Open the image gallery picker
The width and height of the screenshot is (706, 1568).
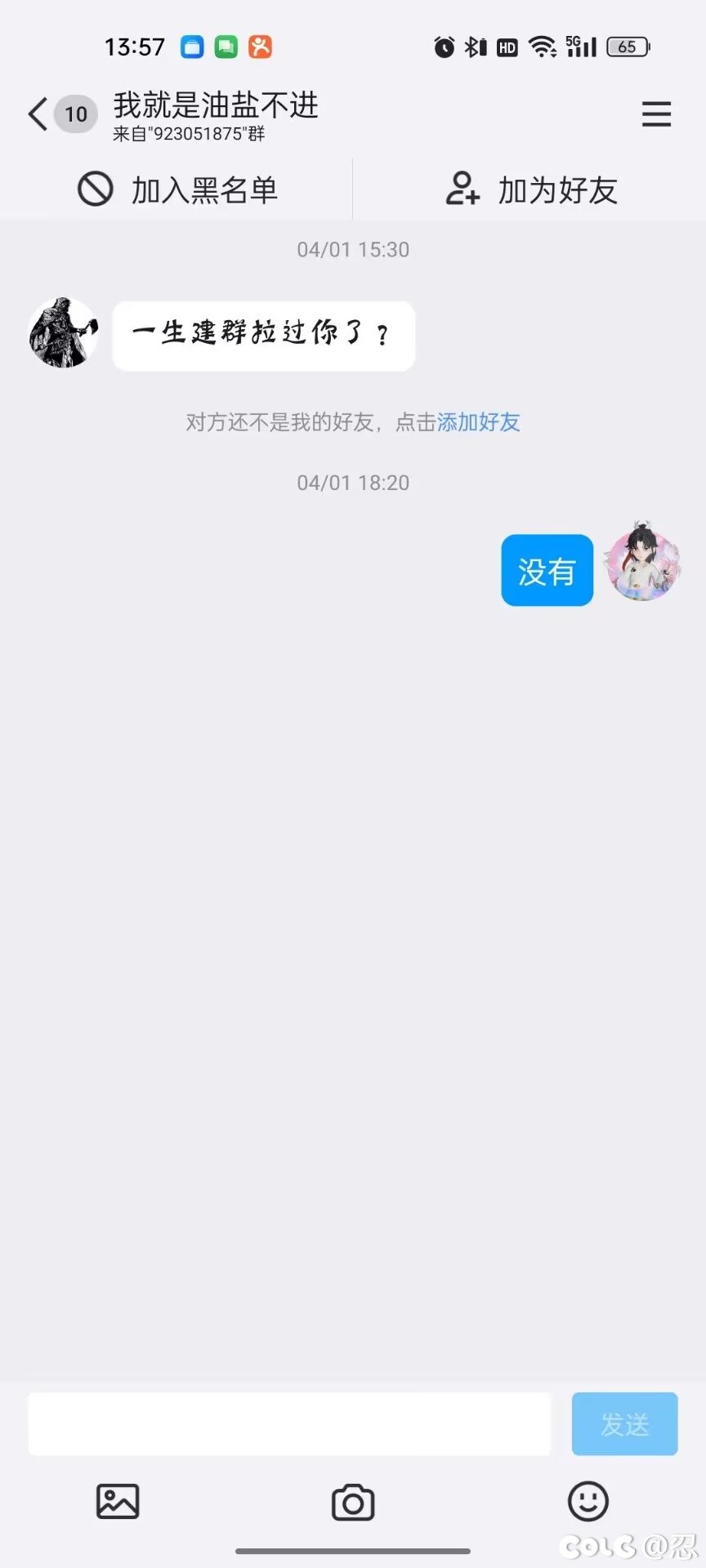click(x=118, y=1501)
